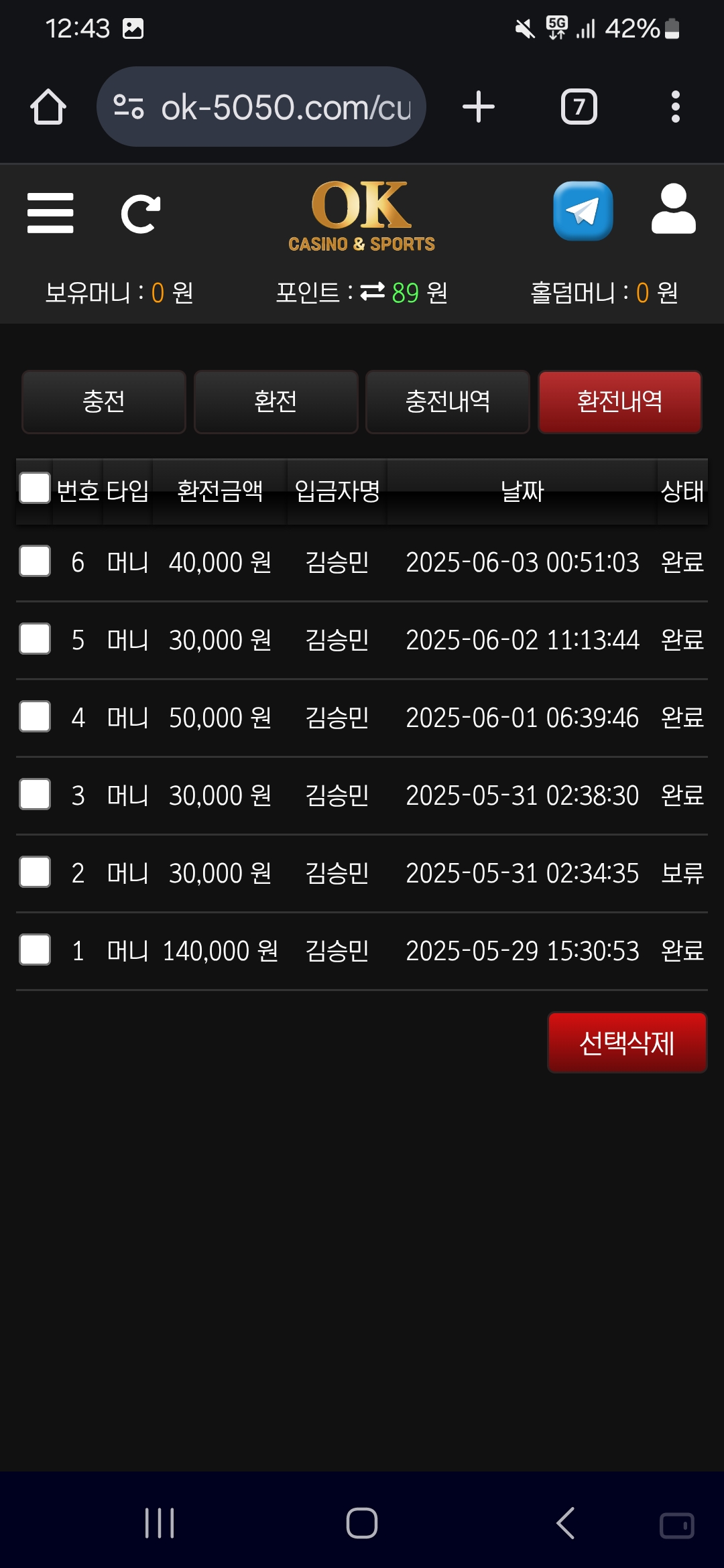Open the Telegram support icon
Screen dimensions: 724x1568
click(583, 211)
